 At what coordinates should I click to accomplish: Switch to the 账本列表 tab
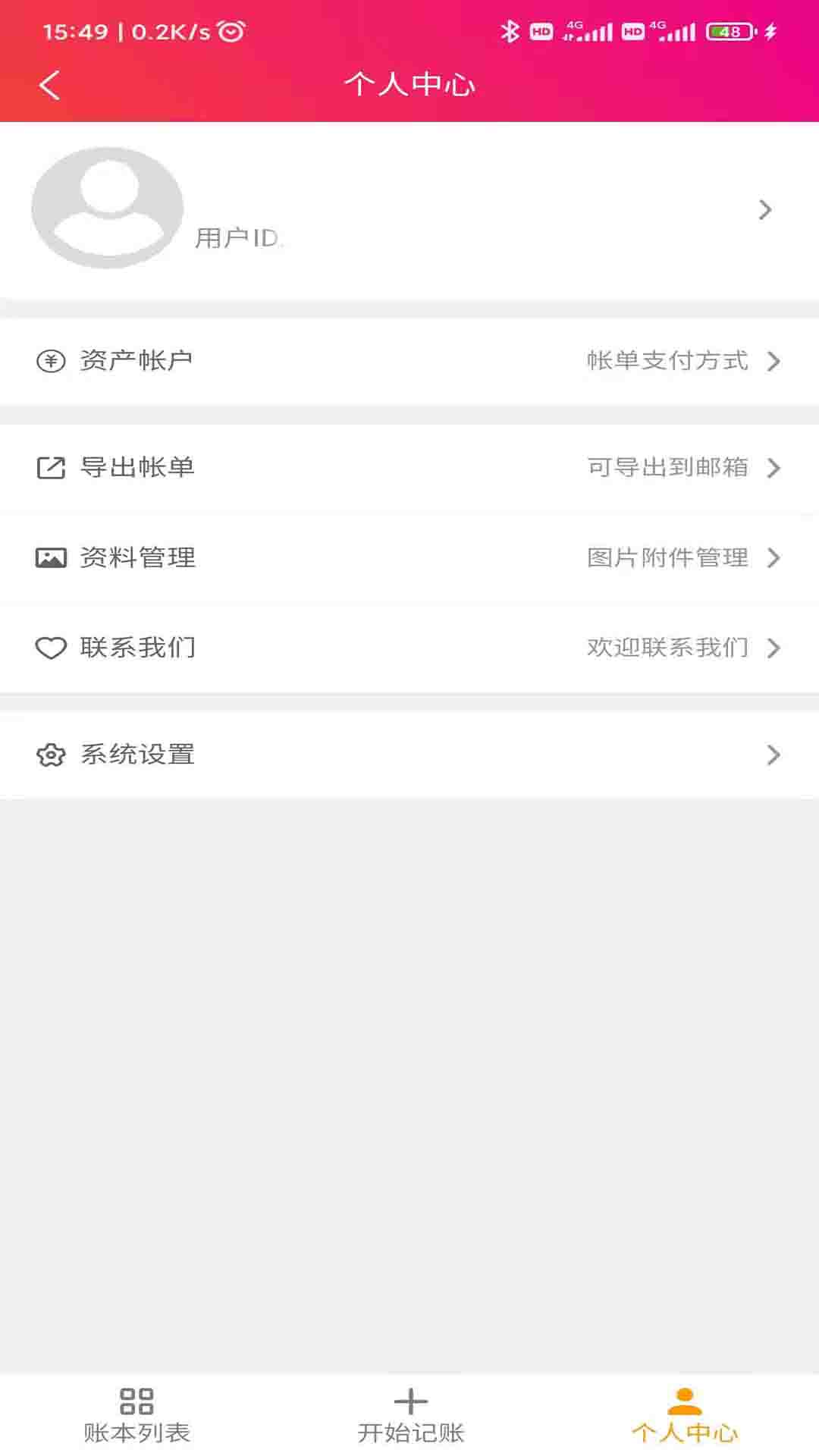point(136,1416)
